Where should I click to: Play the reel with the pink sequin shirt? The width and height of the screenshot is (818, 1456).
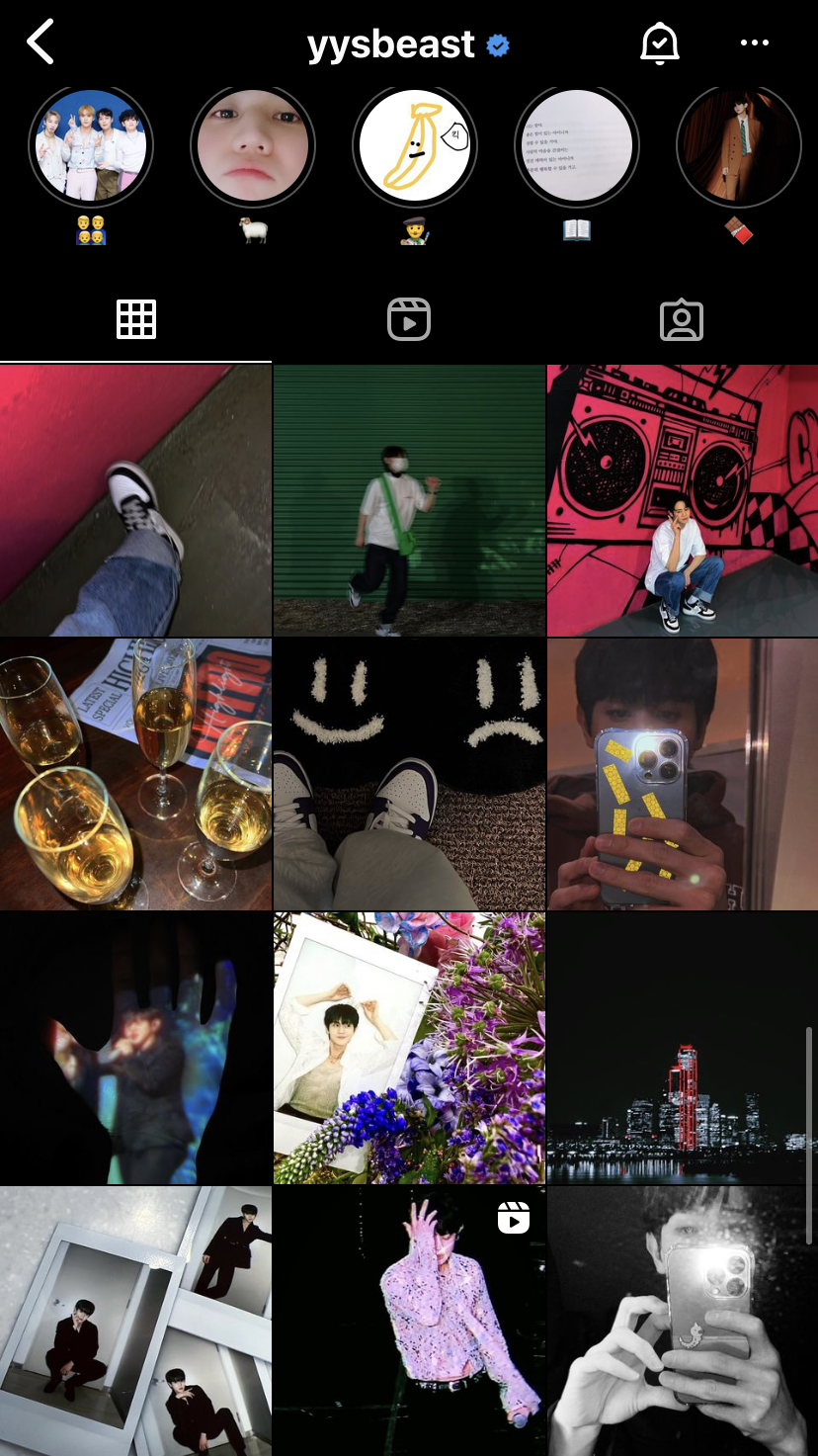tap(409, 1322)
